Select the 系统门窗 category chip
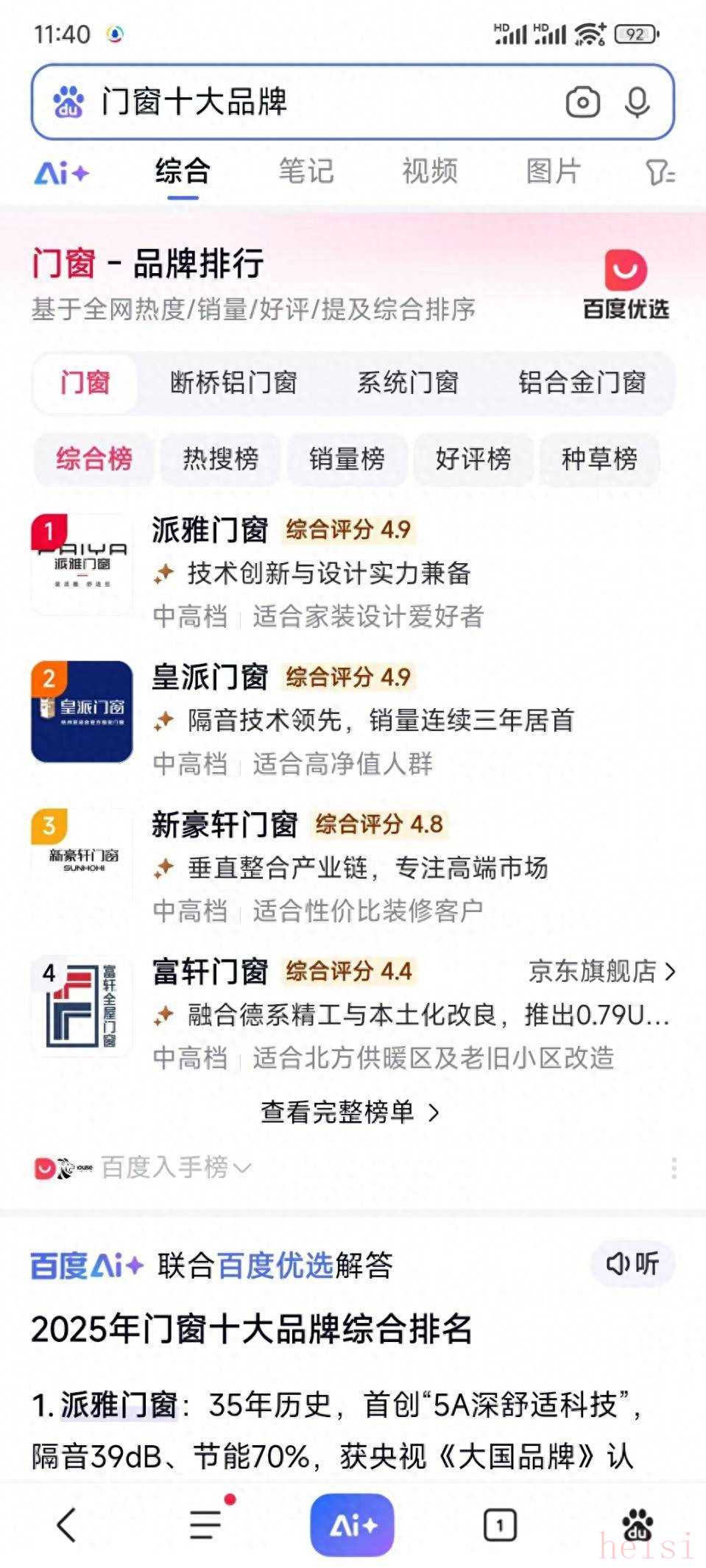 408,383
